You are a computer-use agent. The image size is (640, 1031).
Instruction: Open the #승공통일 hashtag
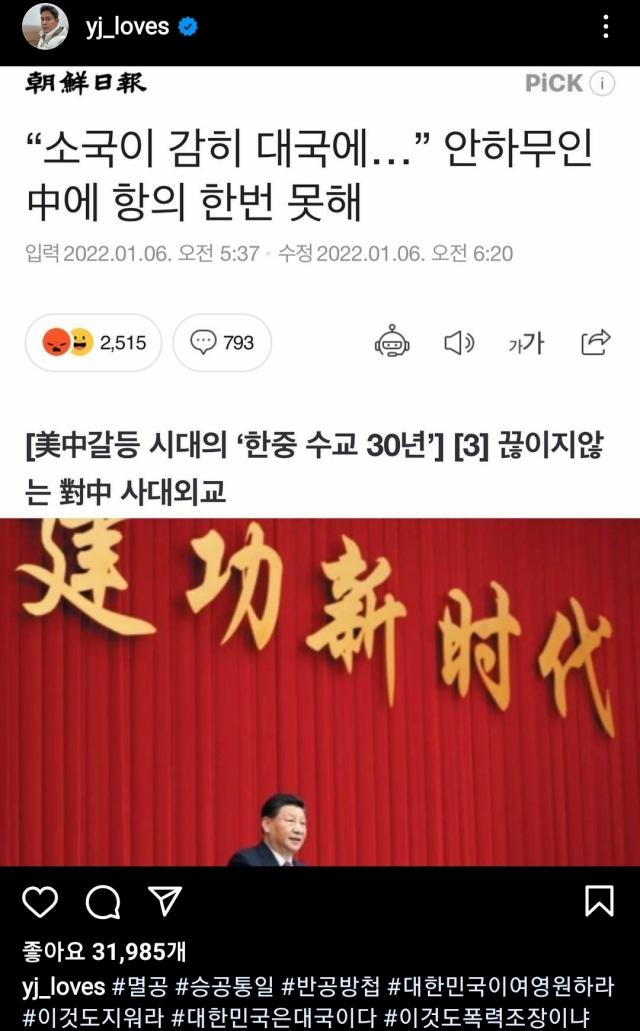[x=225, y=987]
